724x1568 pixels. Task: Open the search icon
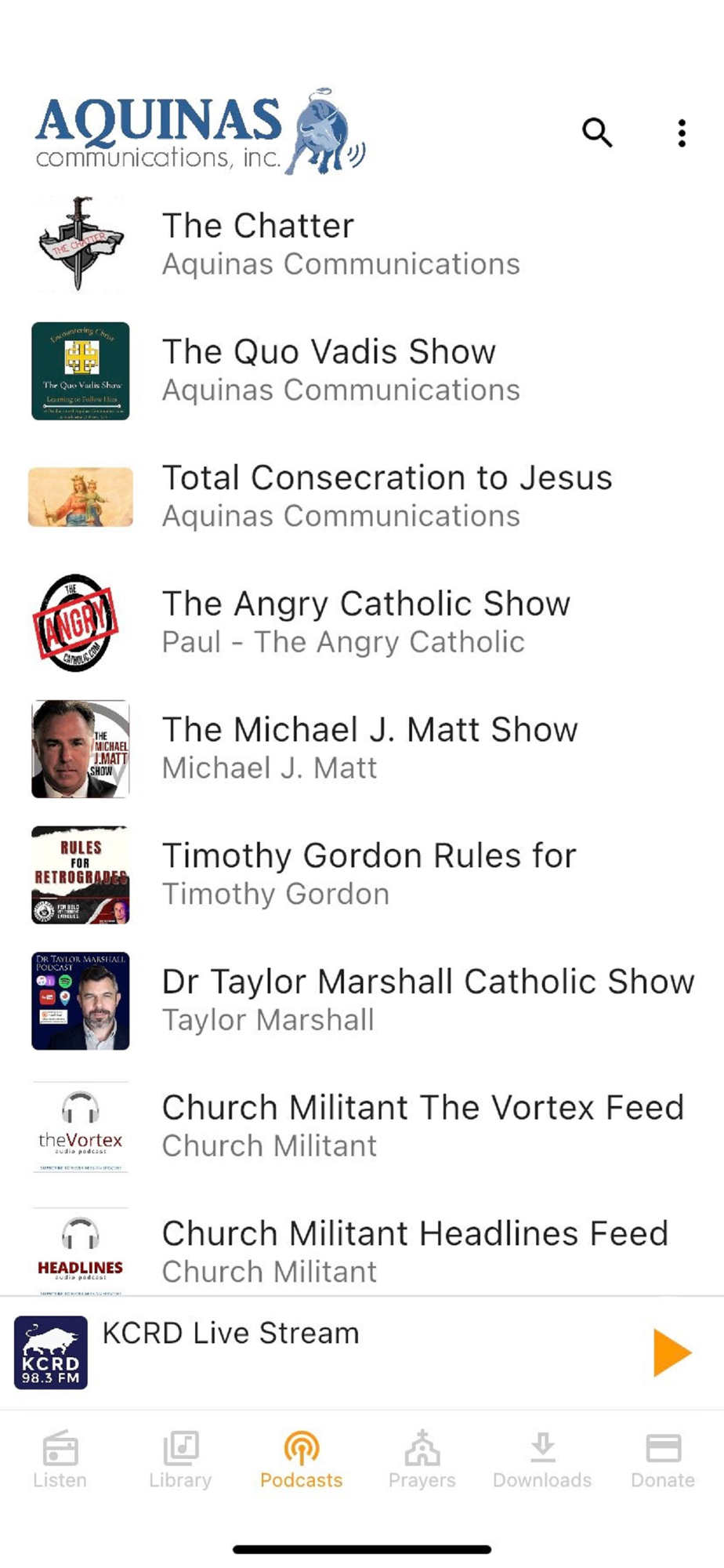[597, 133]
